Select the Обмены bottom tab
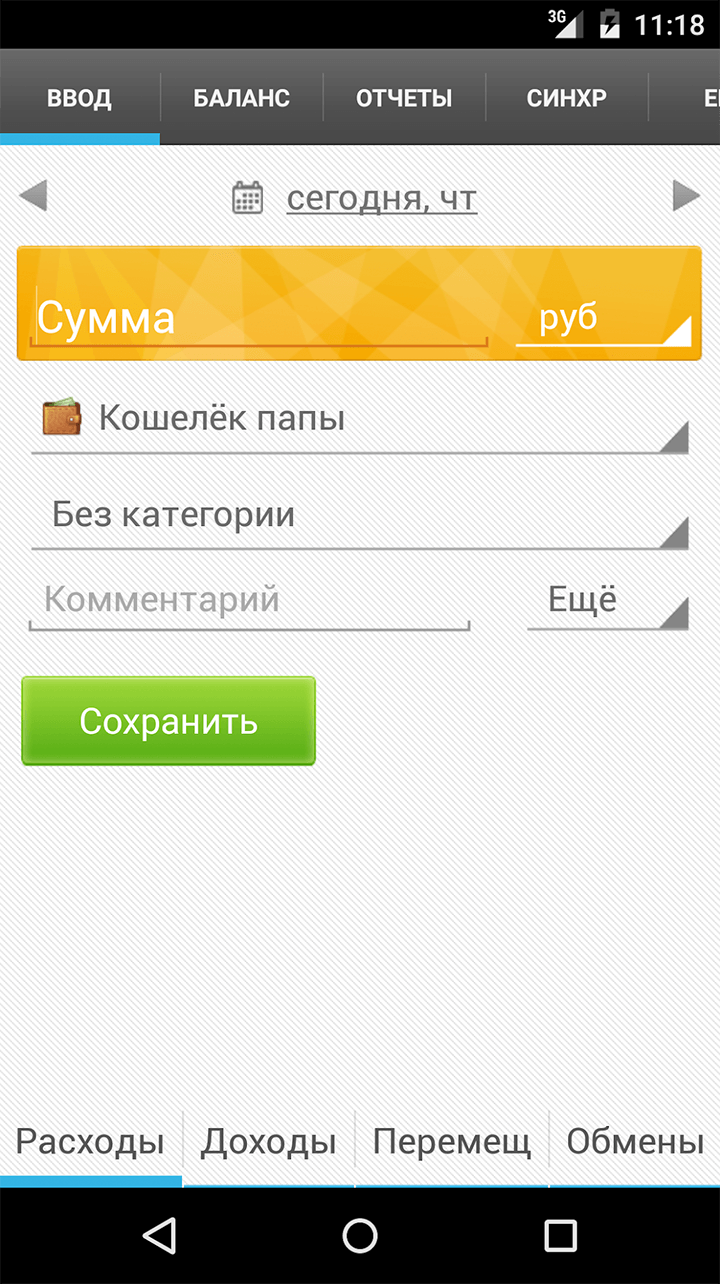Image resolution: width=720 pixels, height=1284 pixels. click(x=635, y=1142)
